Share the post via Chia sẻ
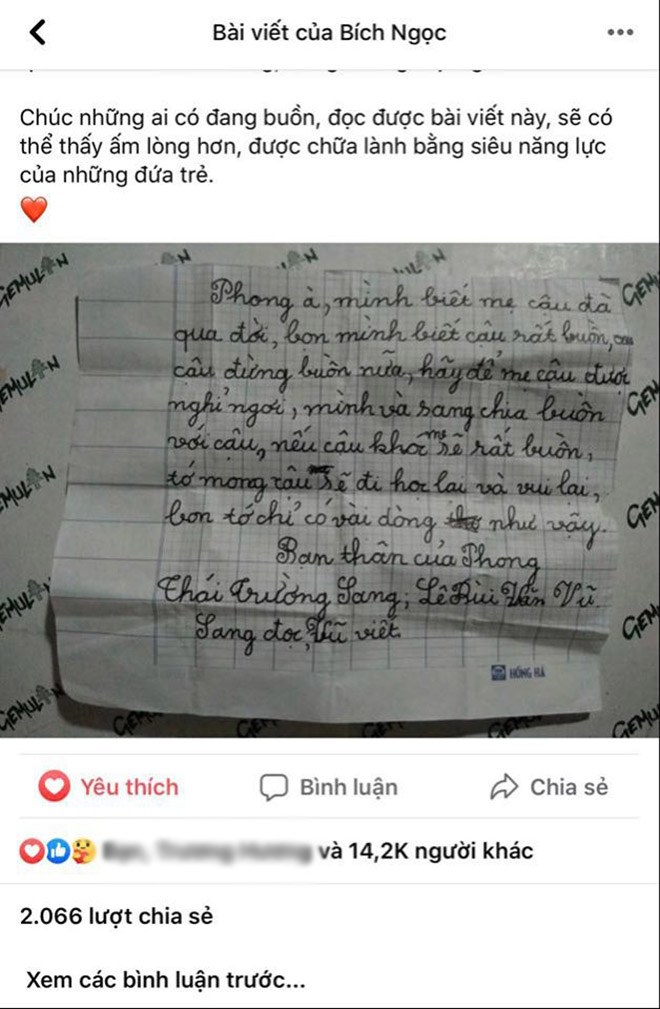Image resolution: width=660 pixels, height=1009 pixels. click(x=548, y=787)
